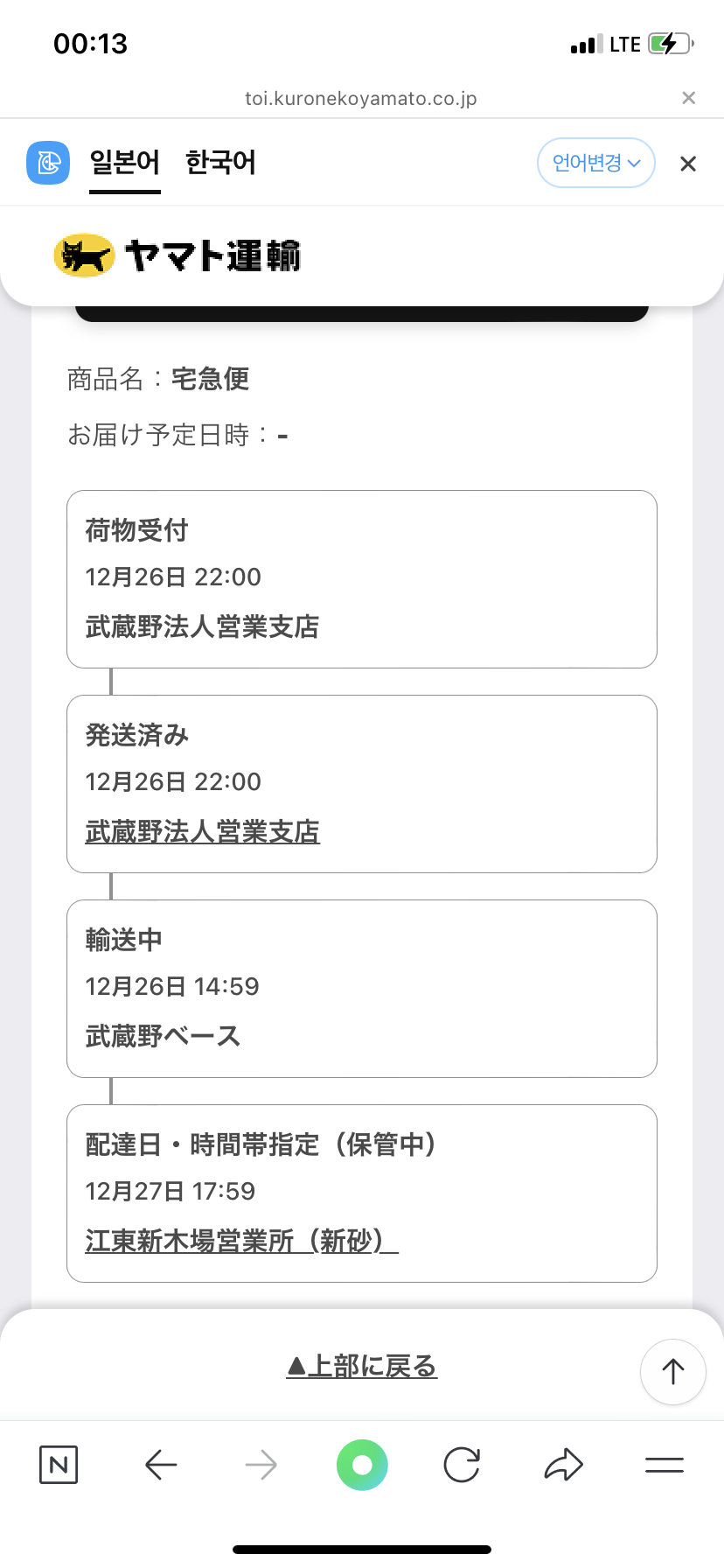Open the 江東新木場営業所（新砂） link
This screenshot has width=724, height=1568.
pos(240,1241)
